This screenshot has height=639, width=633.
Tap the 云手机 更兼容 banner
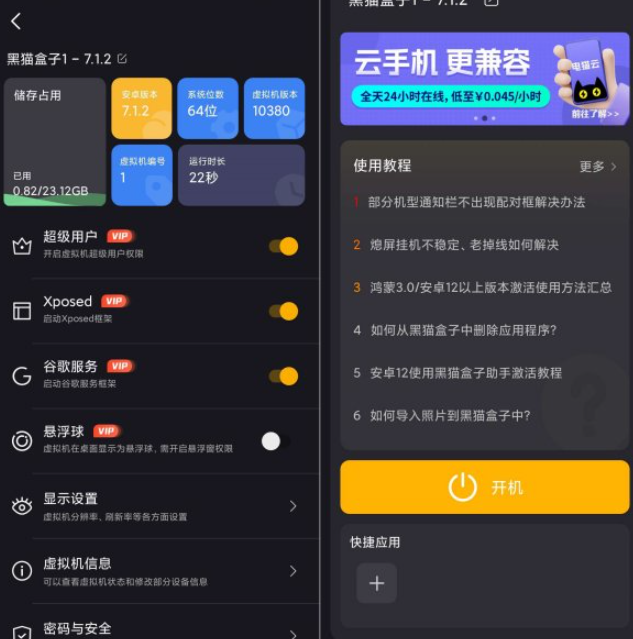click(x=484, y=79)
